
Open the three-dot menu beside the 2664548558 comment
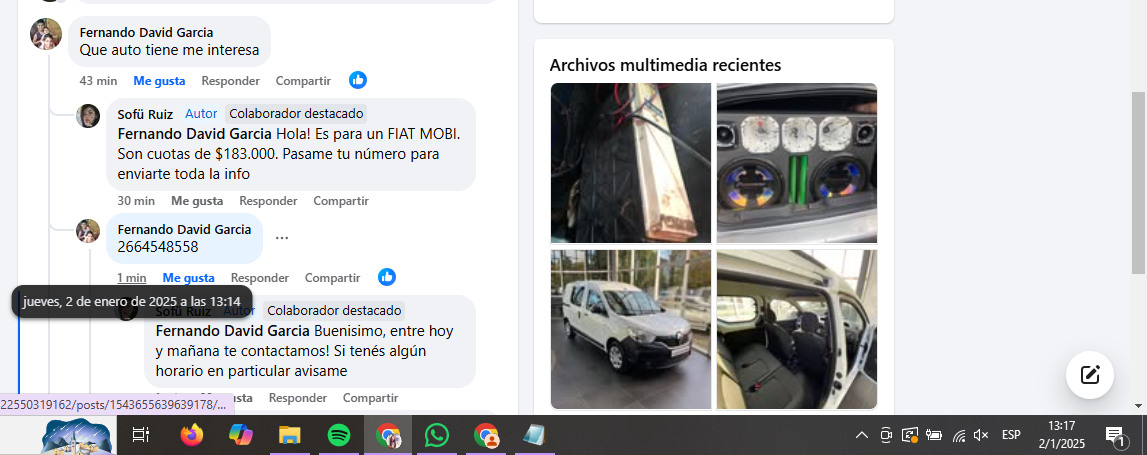[x=282, y=238]
